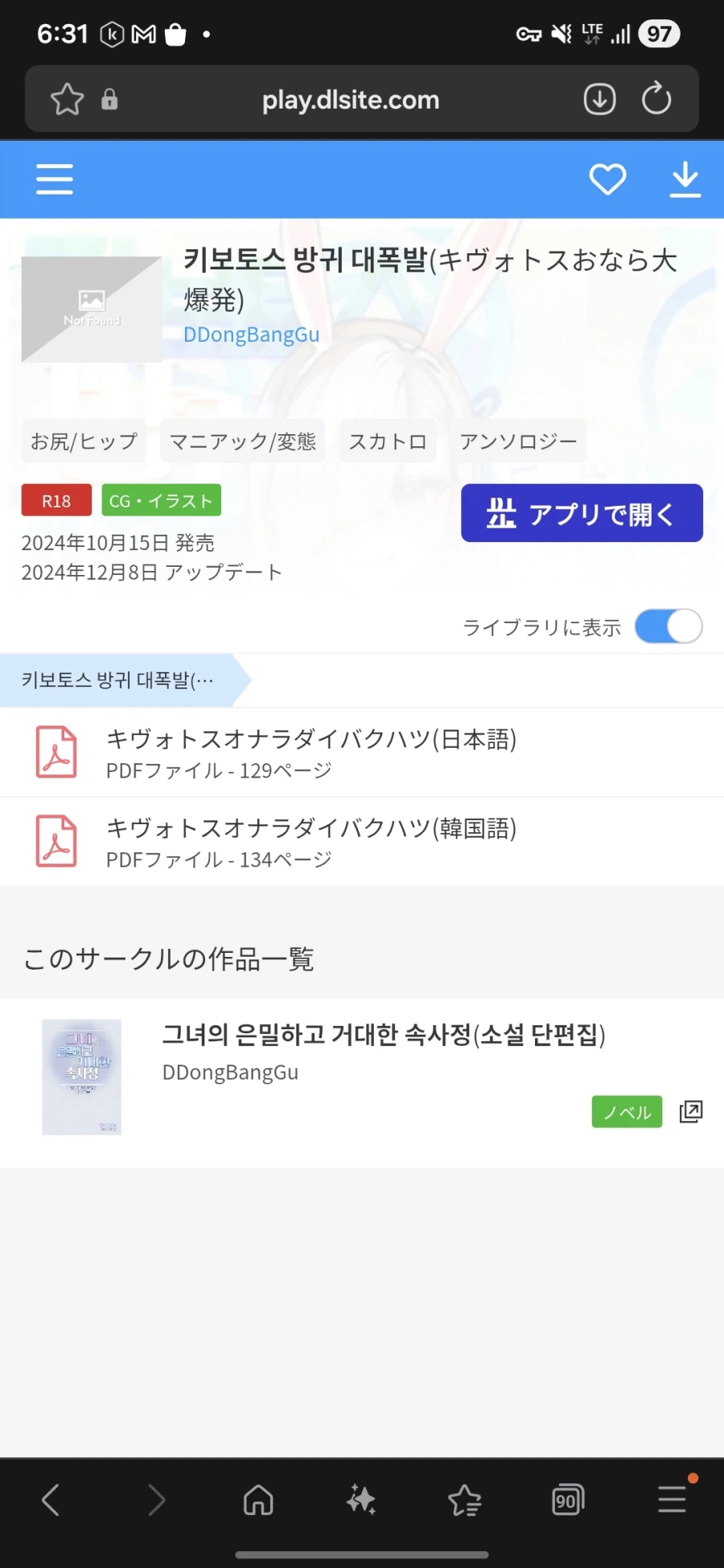Open the sparkle assistant icon in bottom bar
Viewport: 724px width, 1568px height.
coord(360,1499)
